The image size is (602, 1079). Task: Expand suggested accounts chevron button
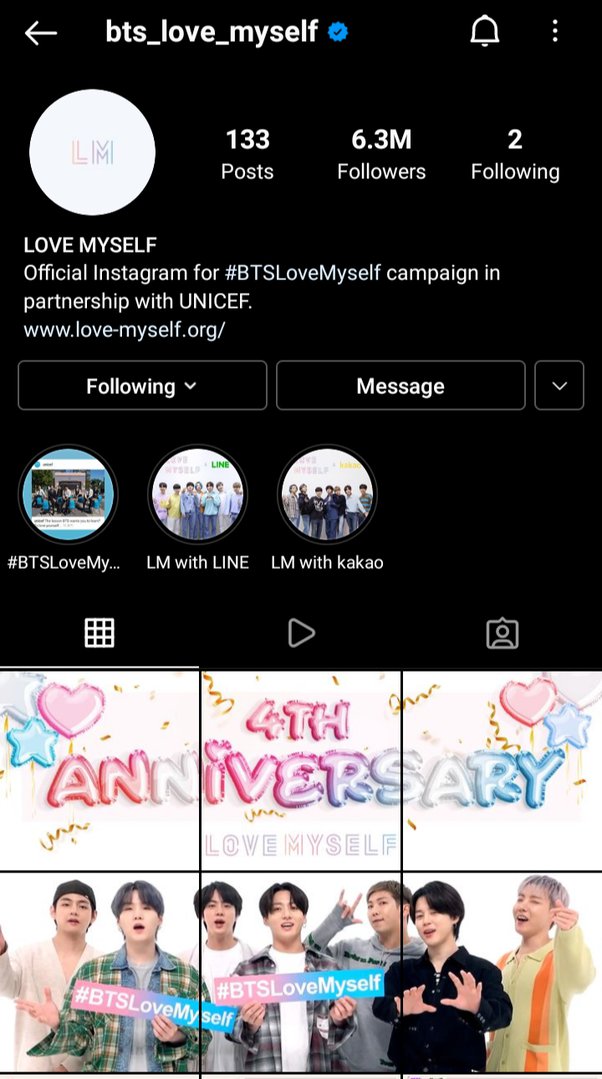coord(559,386)
